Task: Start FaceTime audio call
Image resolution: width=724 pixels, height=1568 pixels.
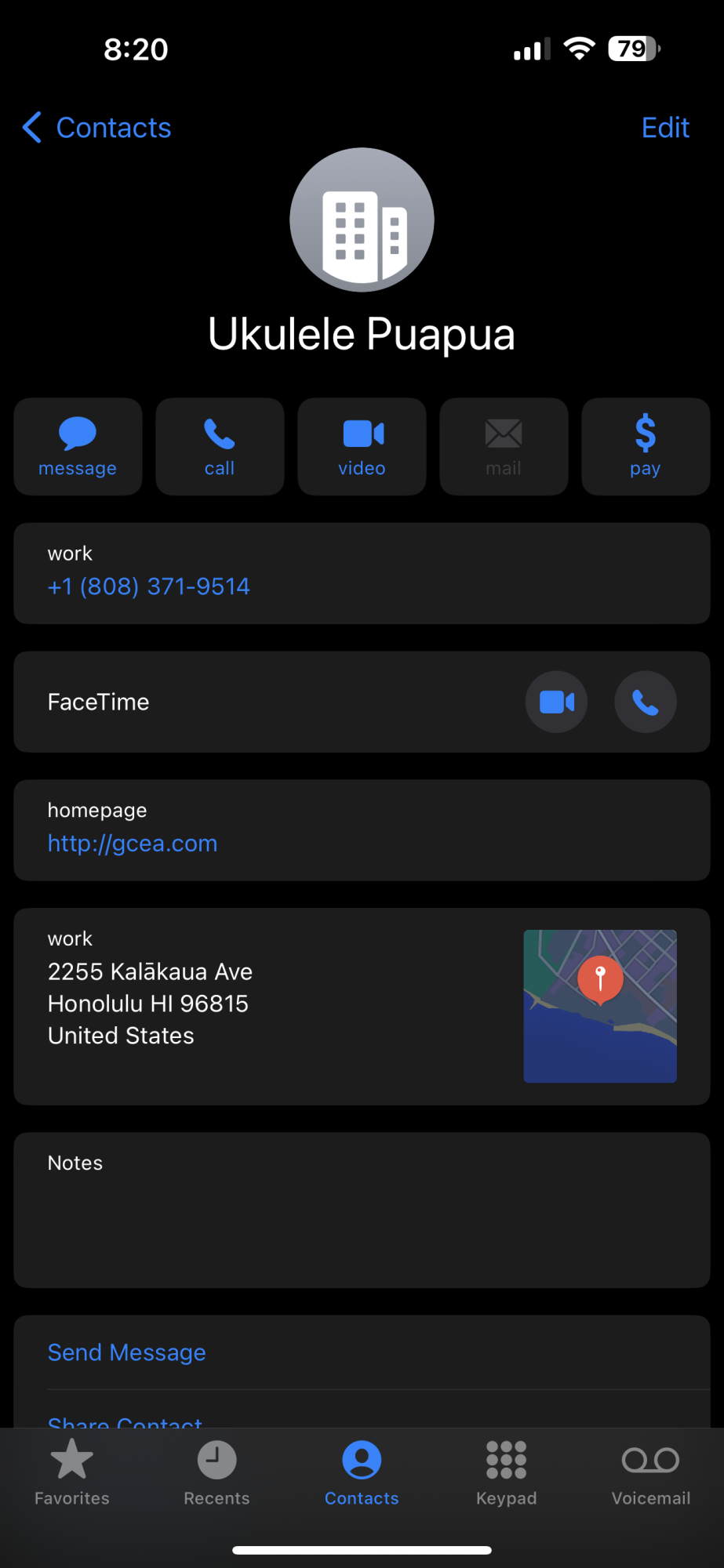Action: click(x=645, y=702)
